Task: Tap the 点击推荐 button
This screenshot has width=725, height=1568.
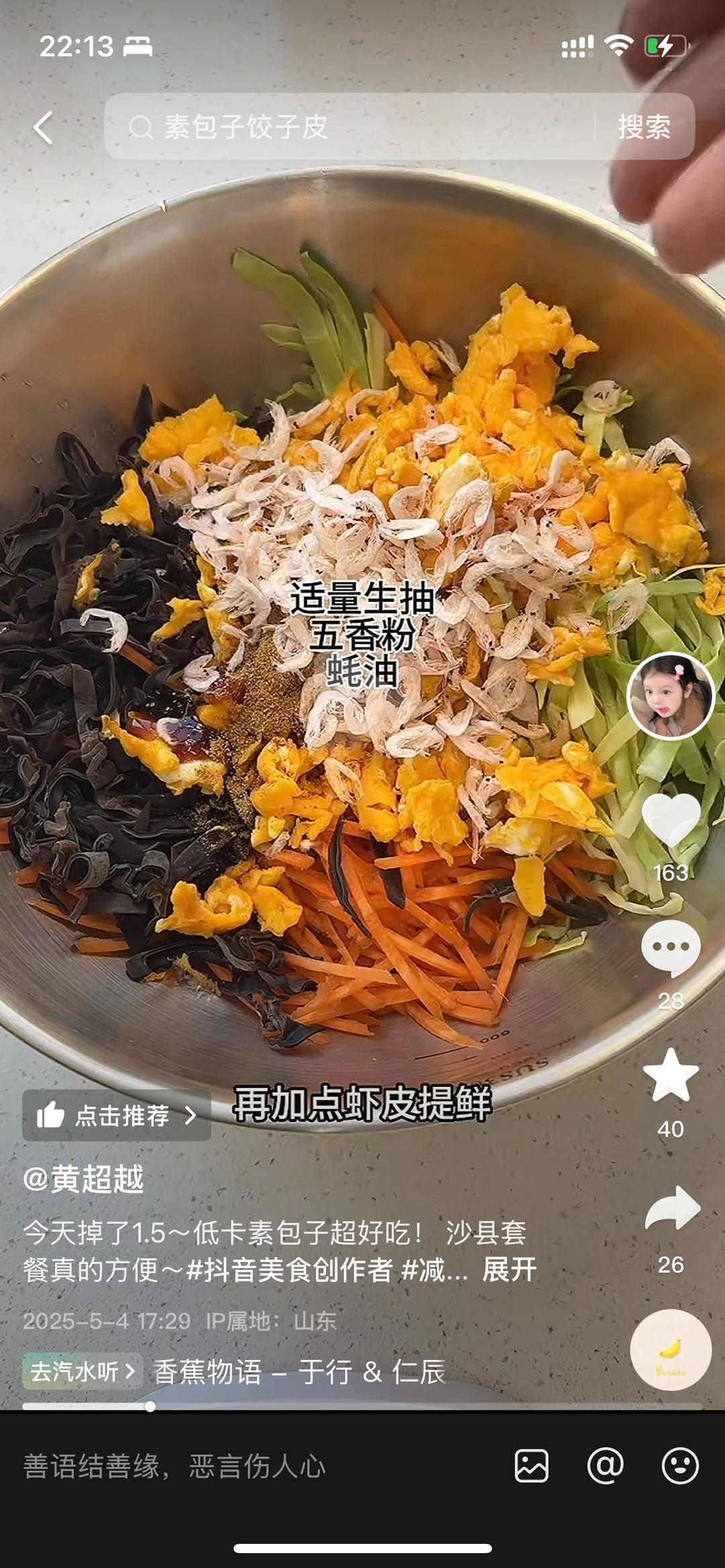Action: pyautogui.click(x=117, y=1115)
